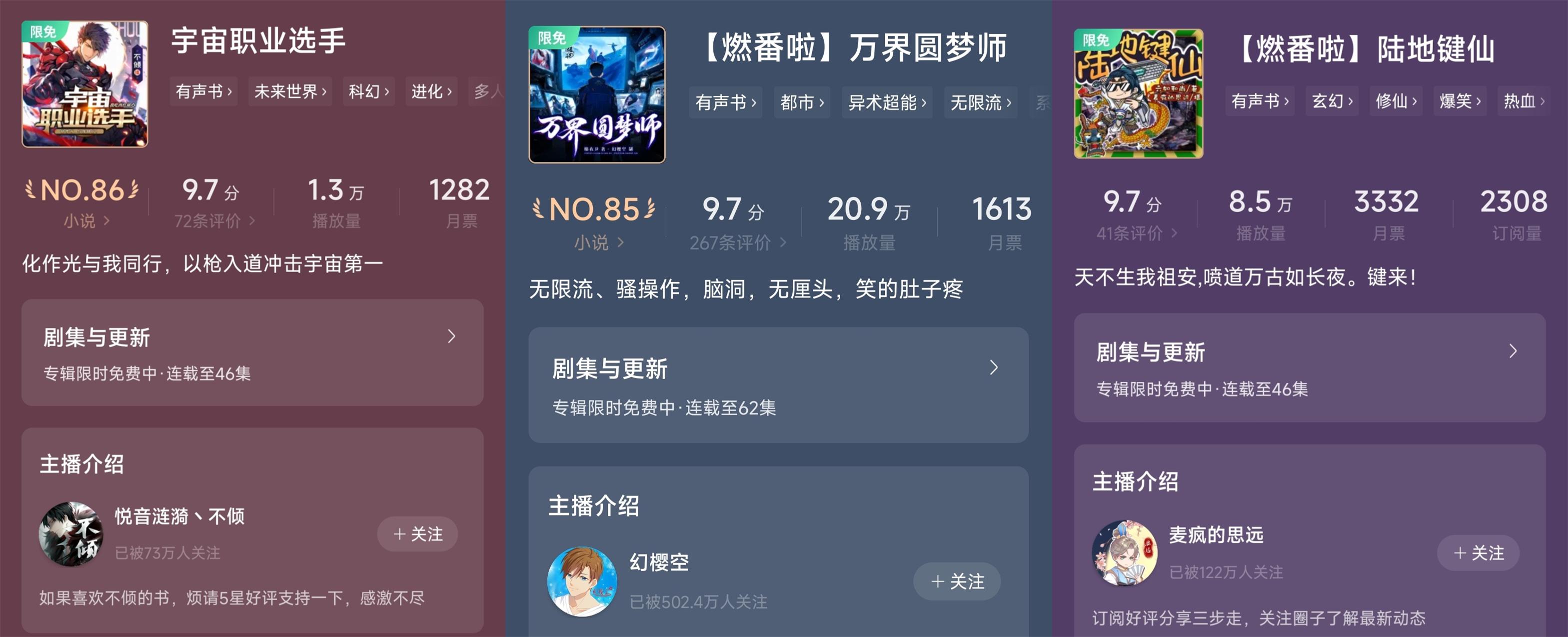The image size is (1568, 637).
Task: Tap the 都市 tag
Action: (802, 102)
